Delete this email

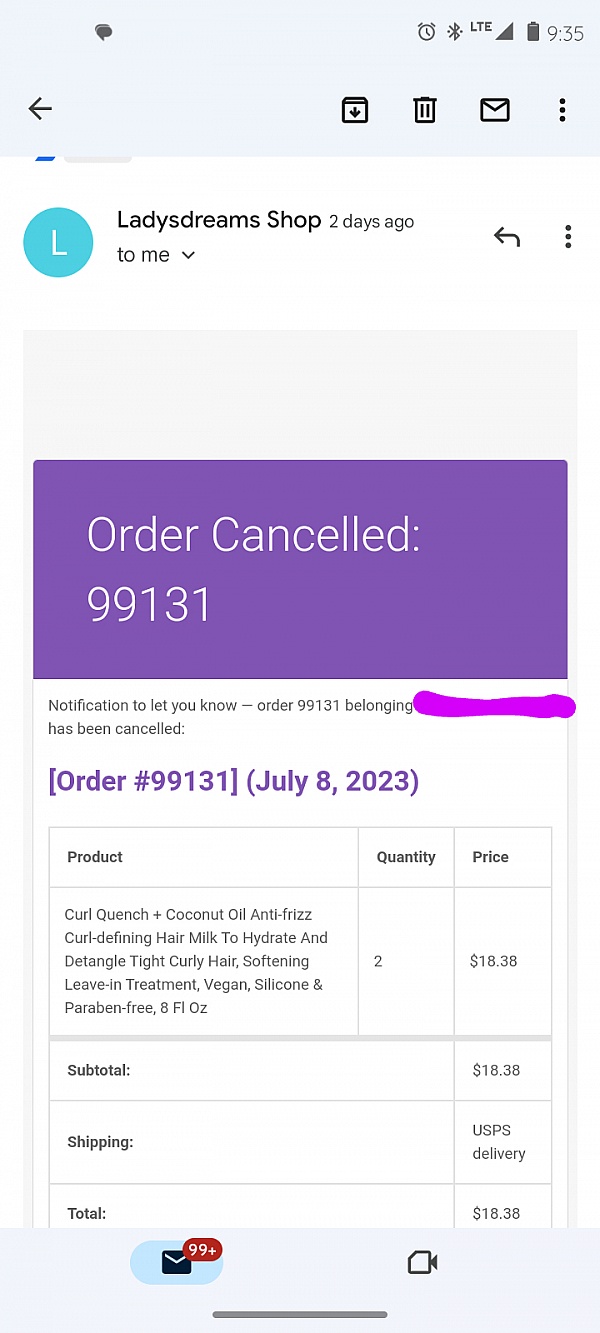pyautogui.click(x=425, y=110)
